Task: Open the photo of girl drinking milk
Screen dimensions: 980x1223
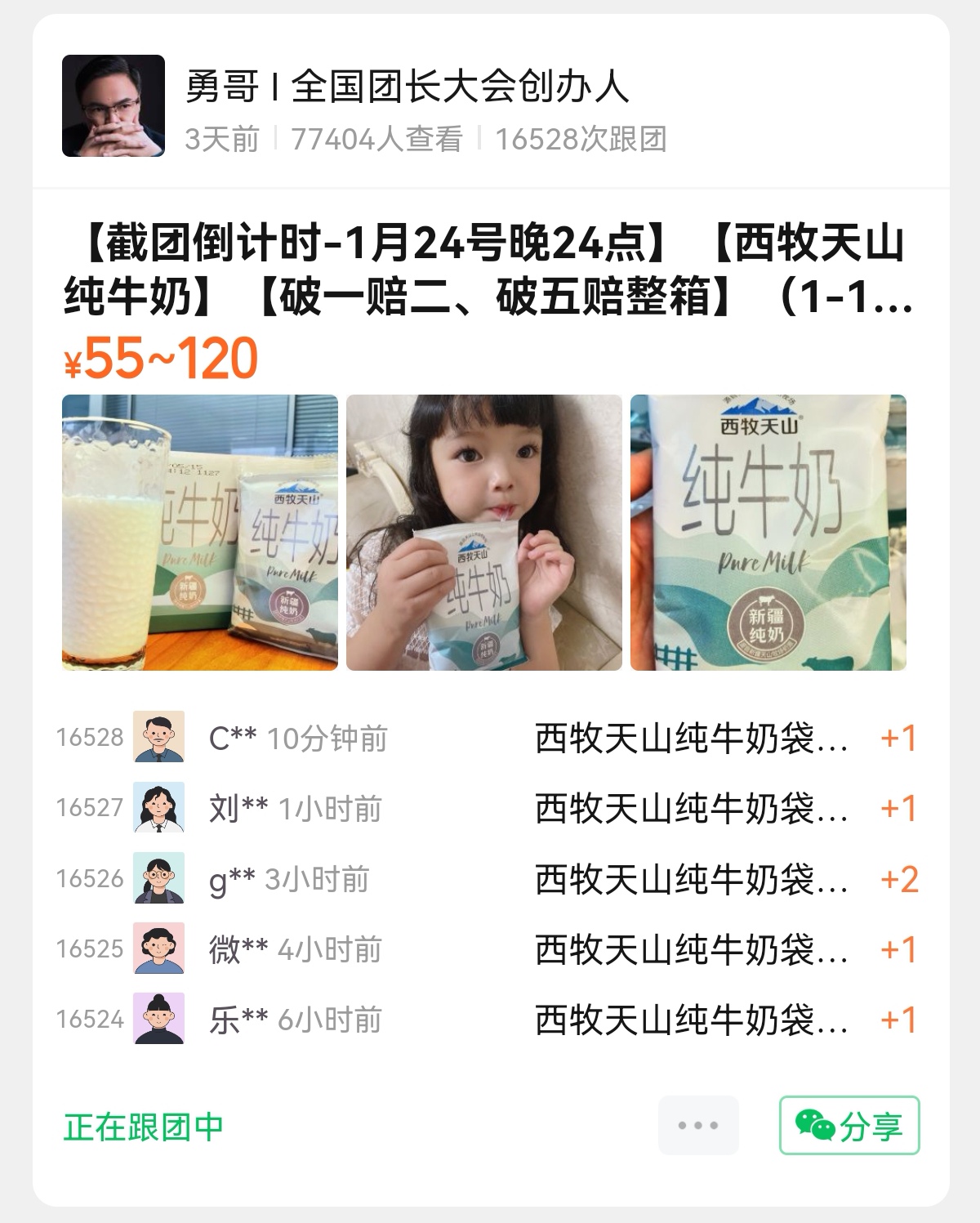Action: tap(484, 533)
